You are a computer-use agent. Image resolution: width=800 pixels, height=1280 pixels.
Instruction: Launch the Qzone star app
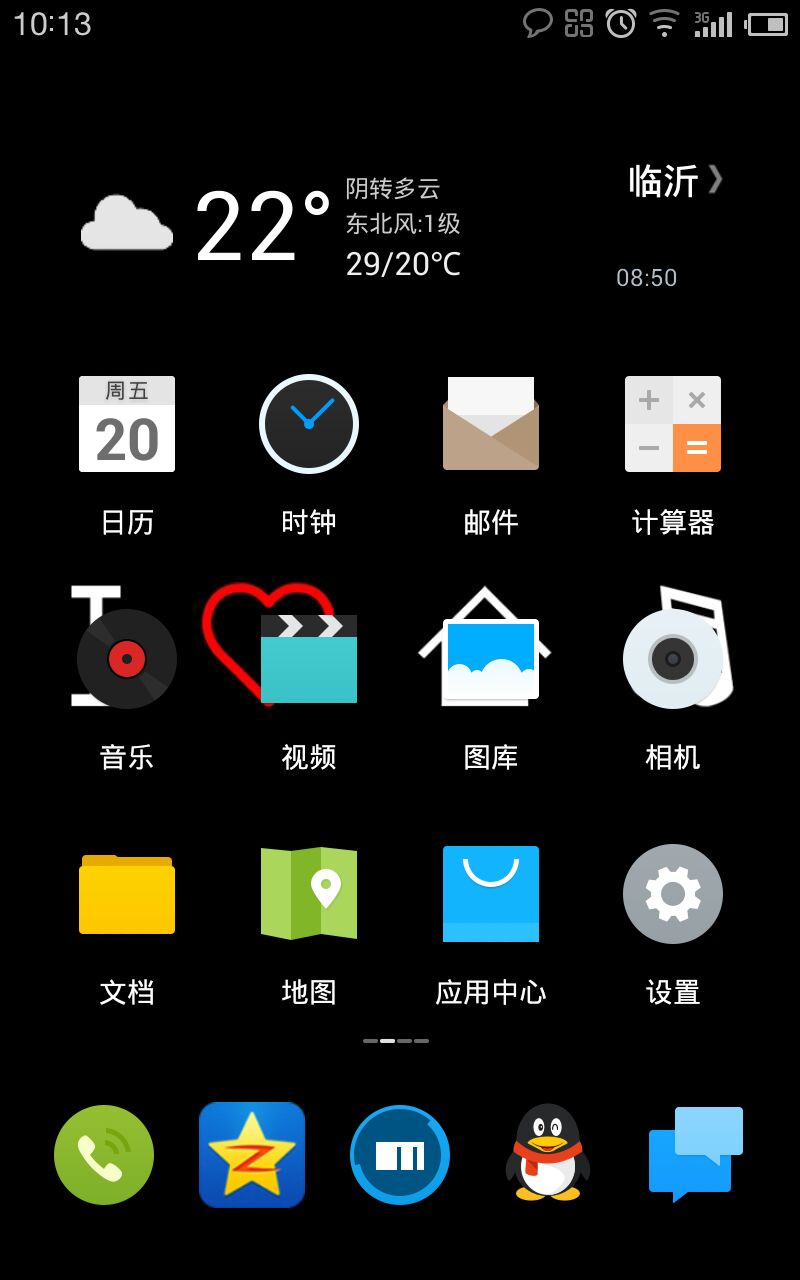[252, 1155]
